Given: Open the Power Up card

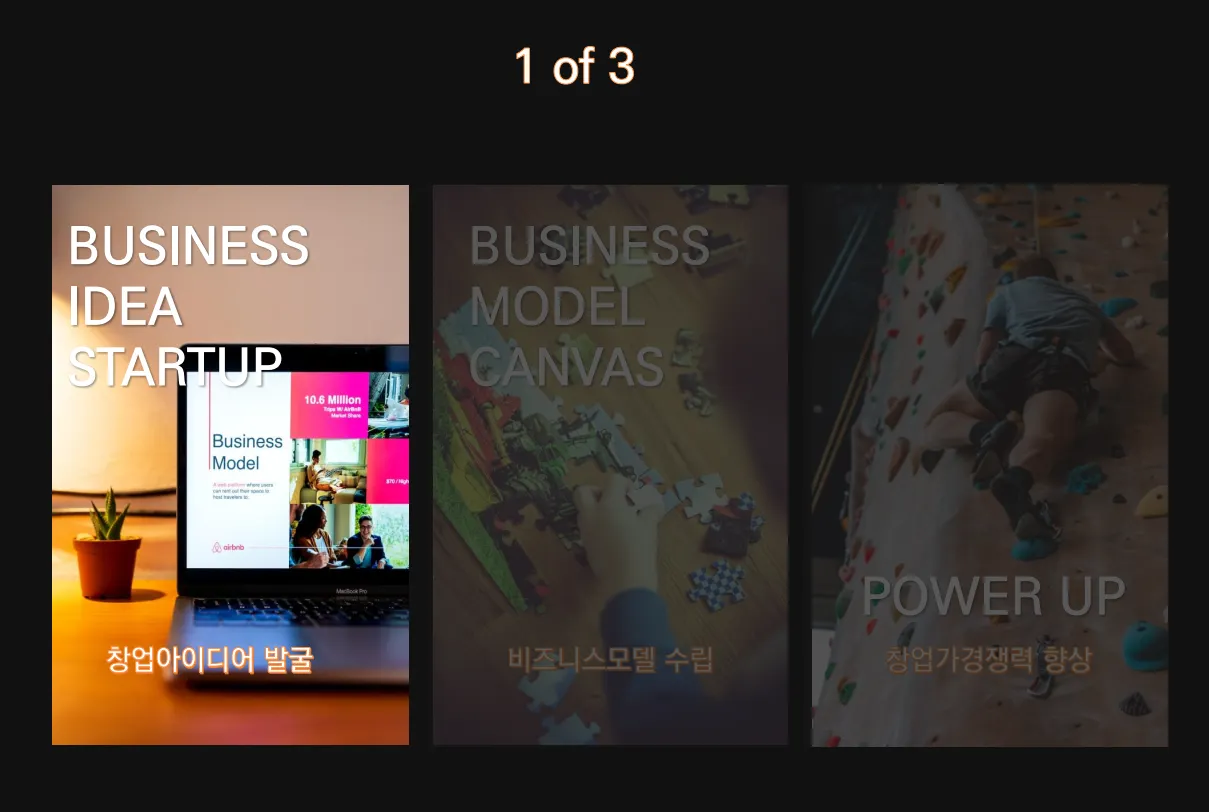Looking at the screenshot, I should pos(989,465).
